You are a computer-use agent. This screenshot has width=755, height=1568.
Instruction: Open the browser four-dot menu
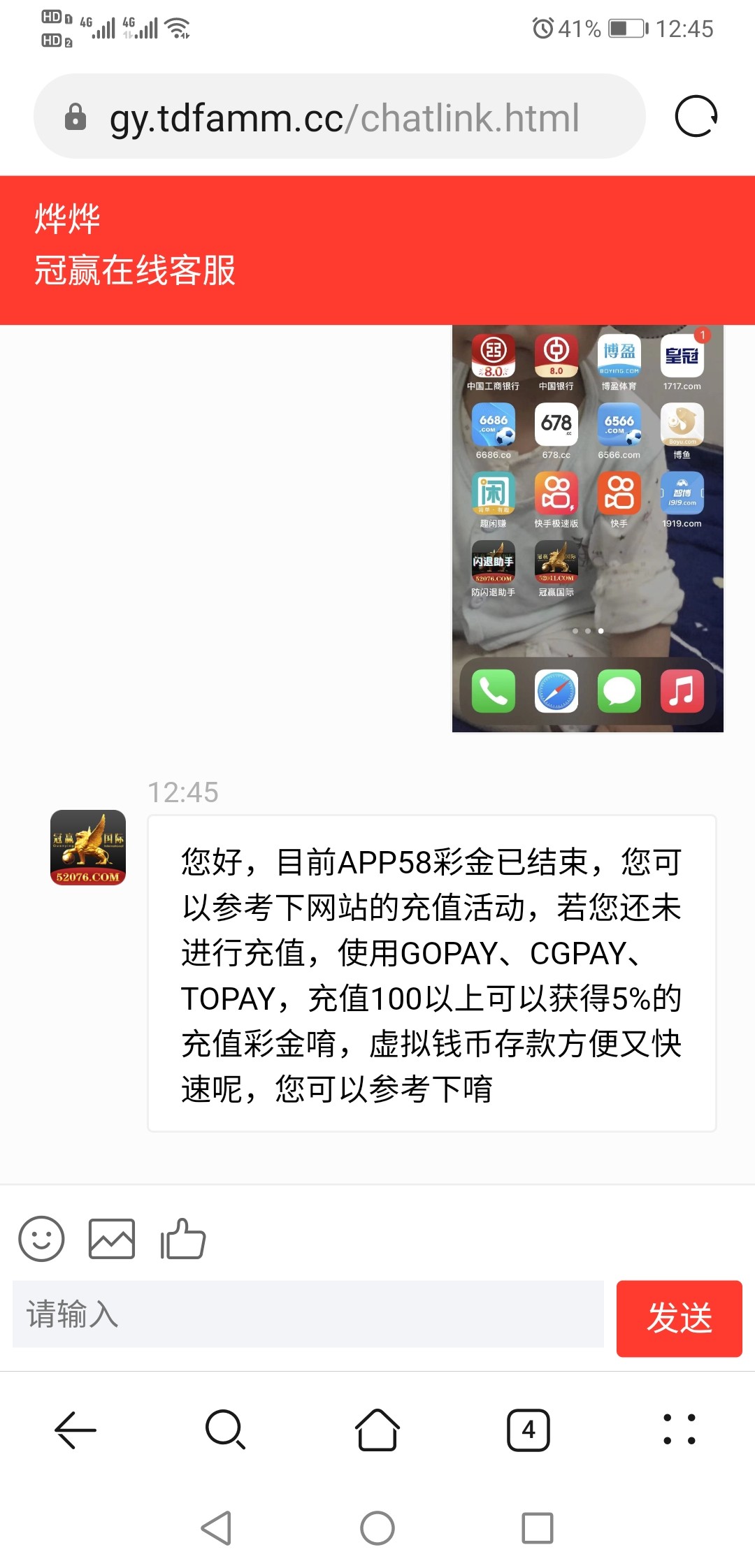(679, 1430)
